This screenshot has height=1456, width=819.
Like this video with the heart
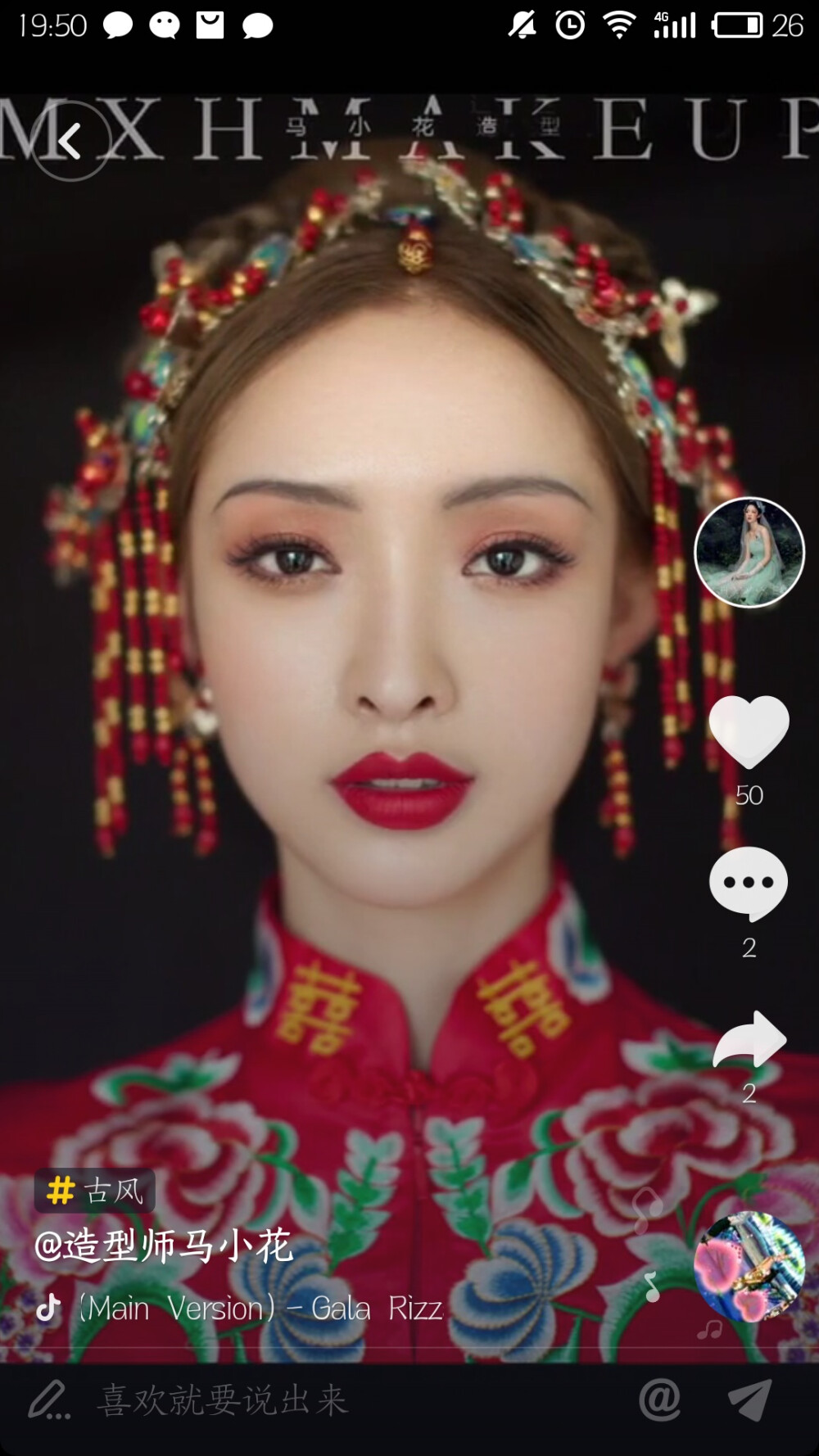[749, 730]
